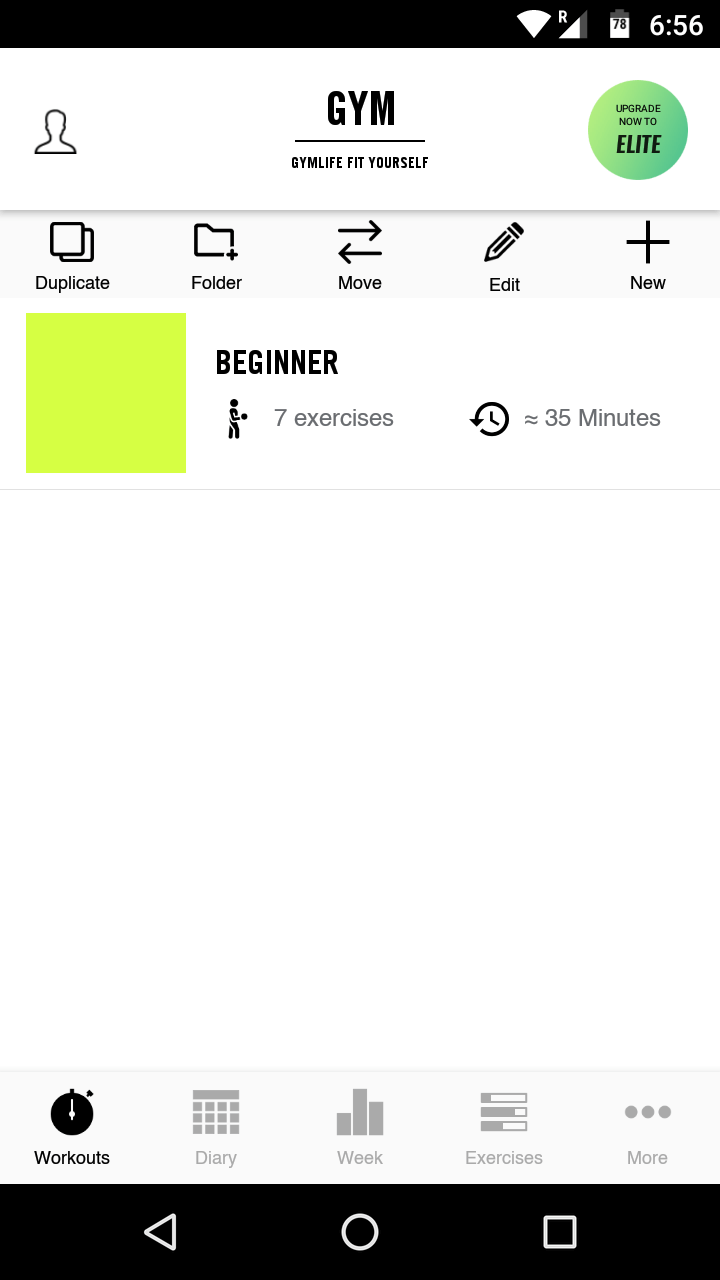This screenshot has width=720, height=1280.
Task: Open the user profile icon
Action: [56, 131]
